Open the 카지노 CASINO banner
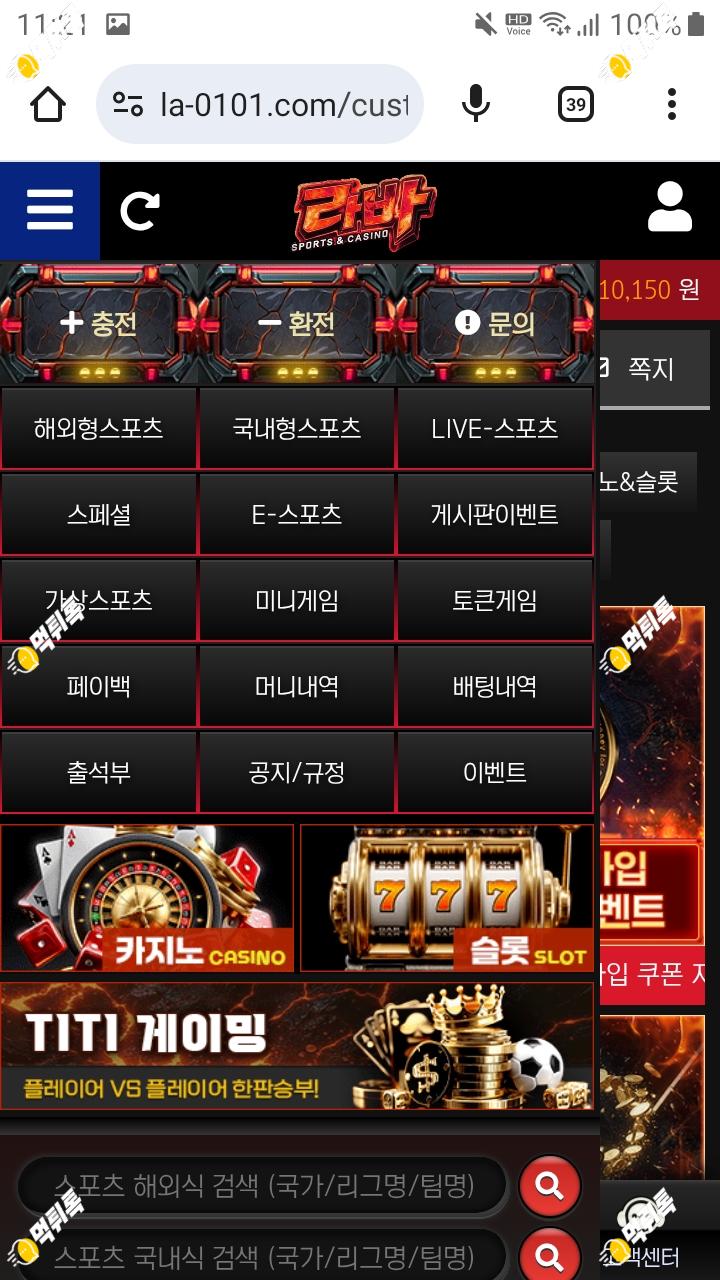The width and height of the screenshot is (720, 1280). [x=147, y=898]
